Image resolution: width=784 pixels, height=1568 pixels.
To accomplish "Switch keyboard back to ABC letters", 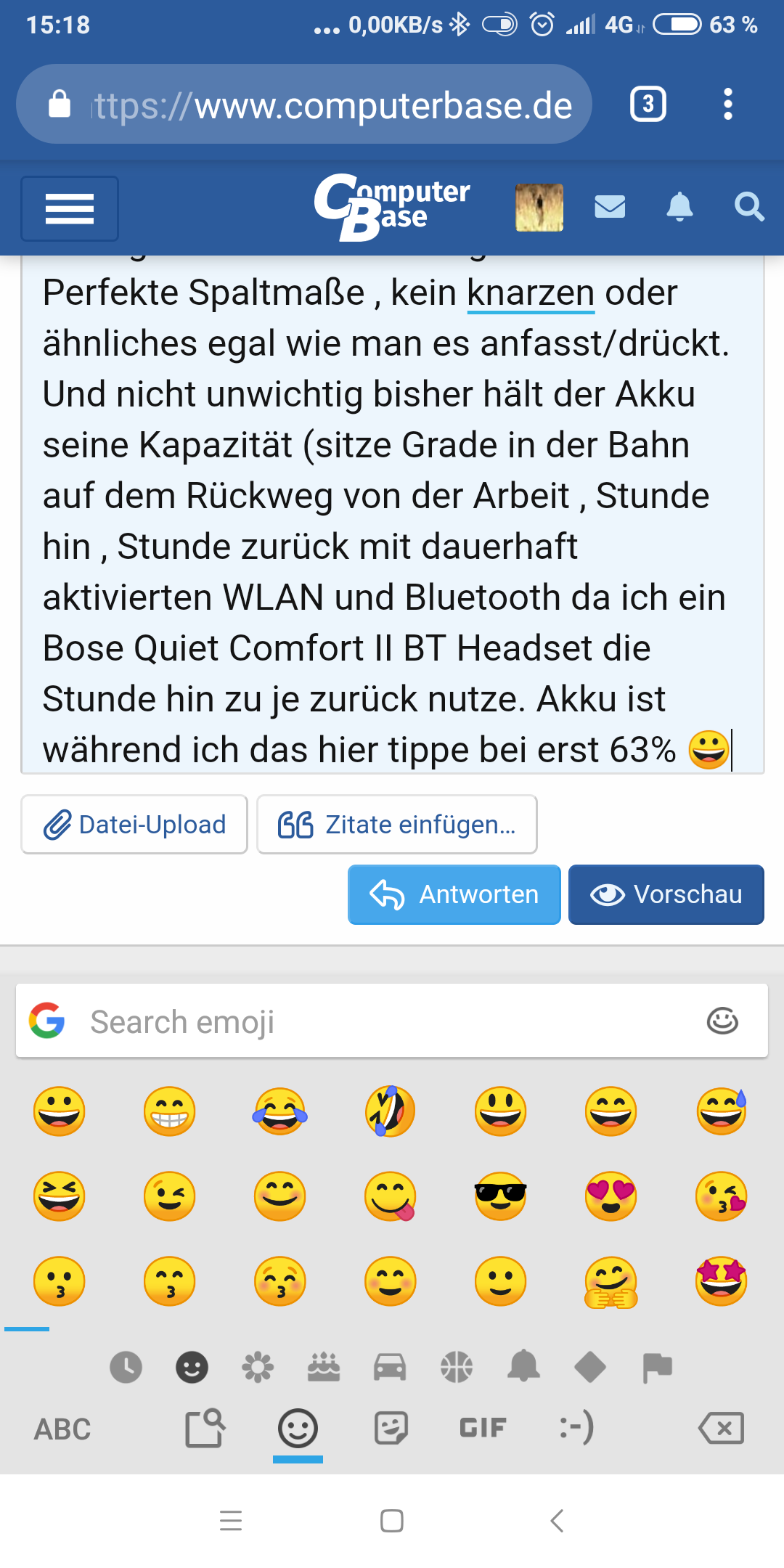I will tap(62, 1429).
